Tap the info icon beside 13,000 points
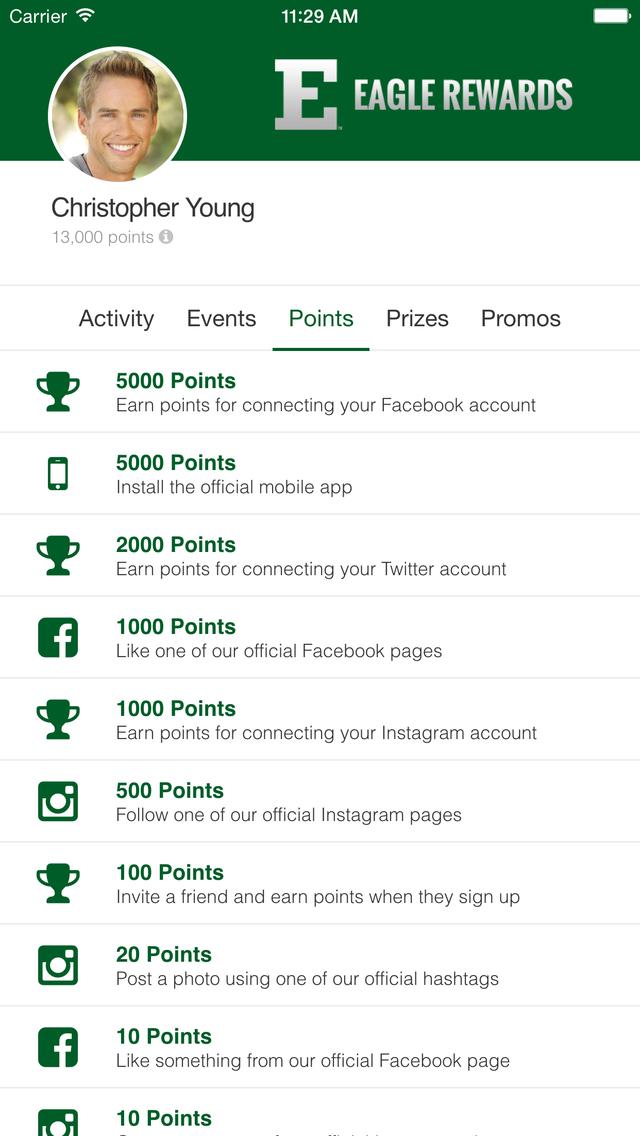Viewport: 640px width, 1136px height. tap(166, 237)
